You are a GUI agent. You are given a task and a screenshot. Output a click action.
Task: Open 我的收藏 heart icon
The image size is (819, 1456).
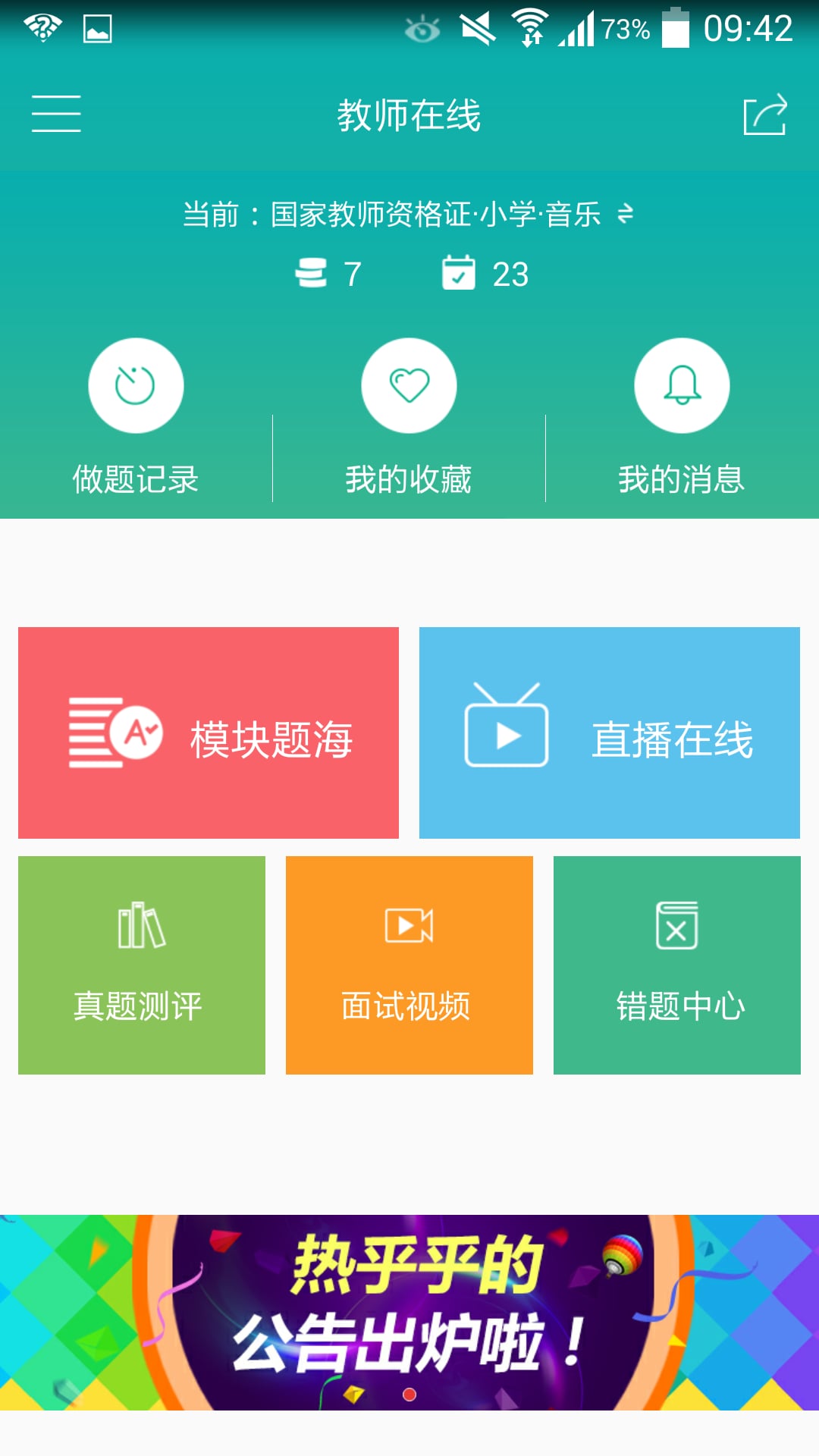(x=408, y=384)
